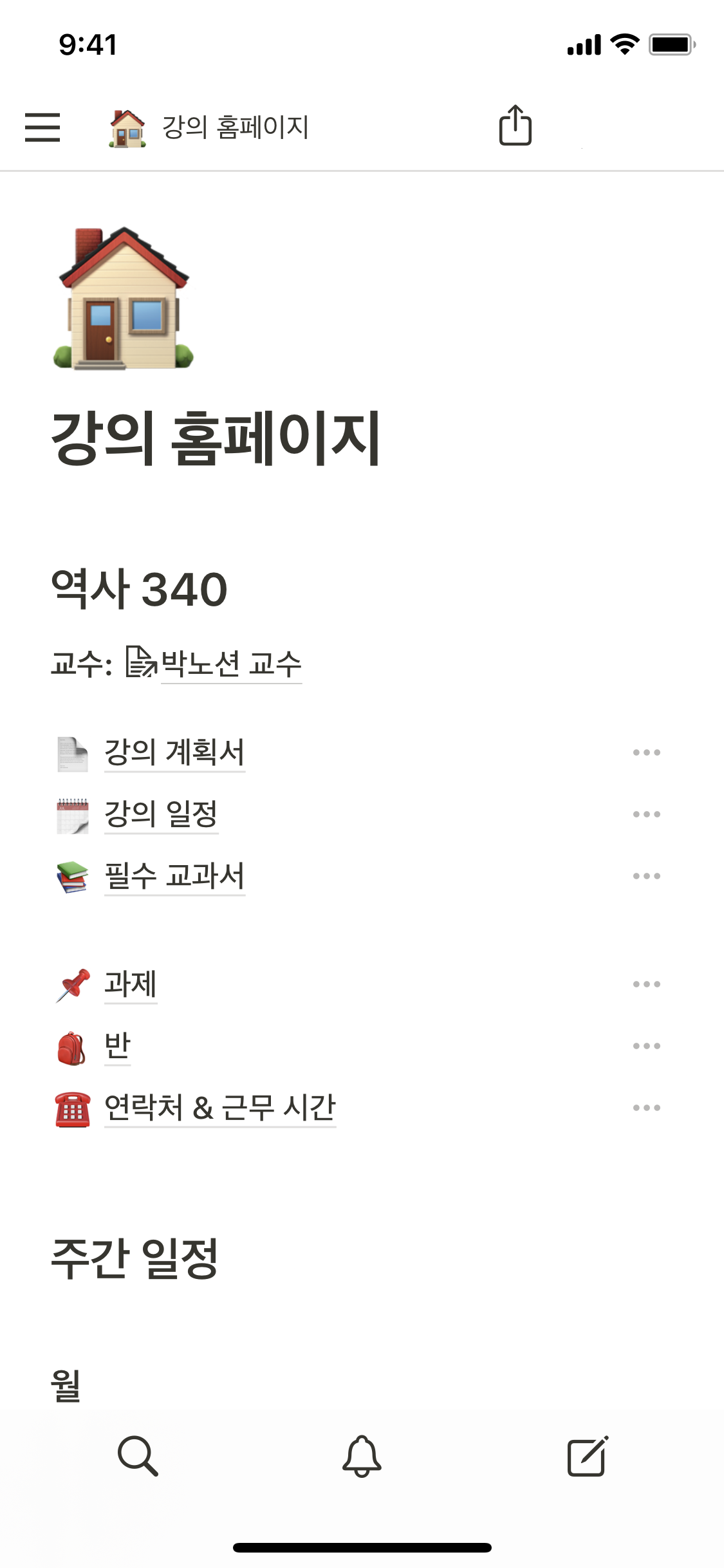Screen dimensions: 724x1568
Task: Open the ellipsis menu next to 과제
Action: (646, 984)
